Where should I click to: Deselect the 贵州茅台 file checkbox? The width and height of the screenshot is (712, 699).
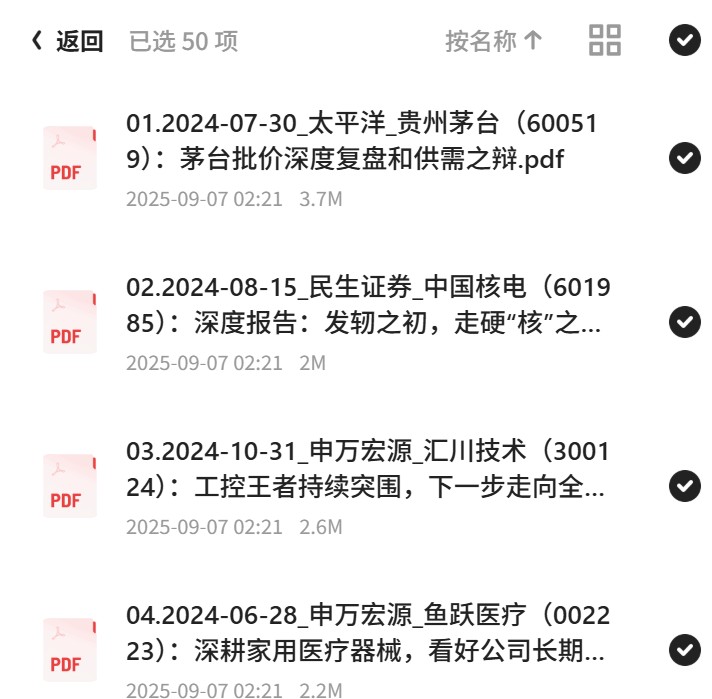click(x=685, y=158)
